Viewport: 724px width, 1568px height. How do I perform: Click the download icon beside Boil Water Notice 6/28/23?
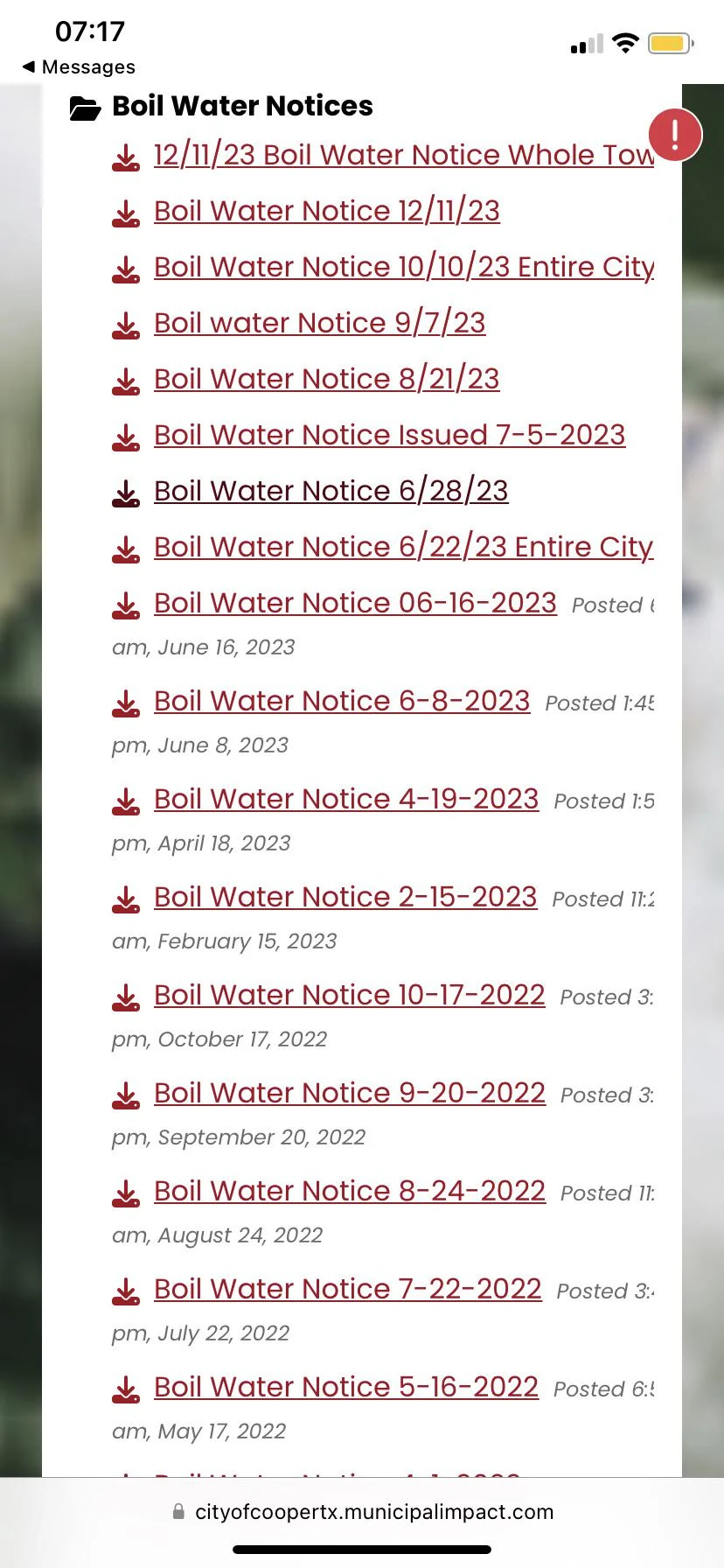126,494
